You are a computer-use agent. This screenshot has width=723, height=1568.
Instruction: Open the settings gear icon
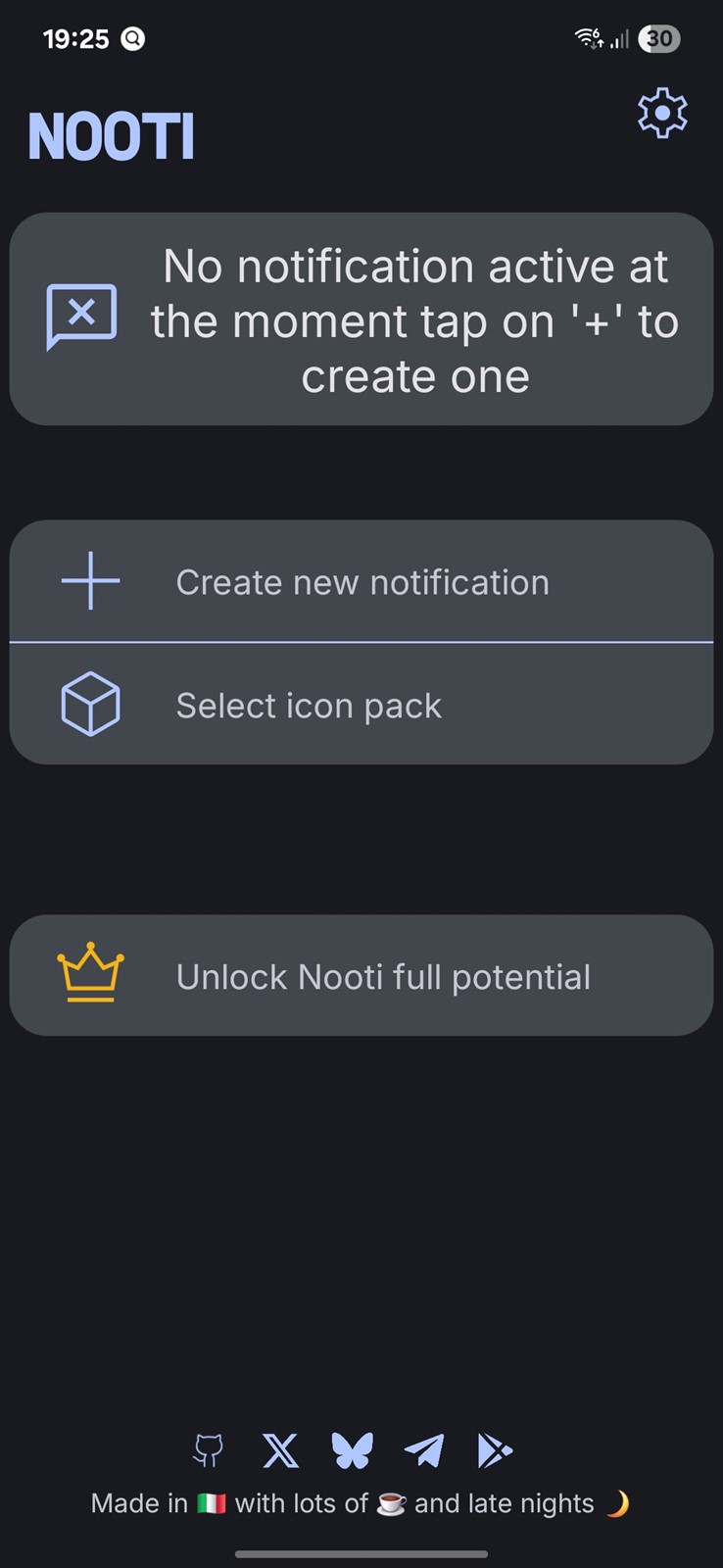[662, 114]
